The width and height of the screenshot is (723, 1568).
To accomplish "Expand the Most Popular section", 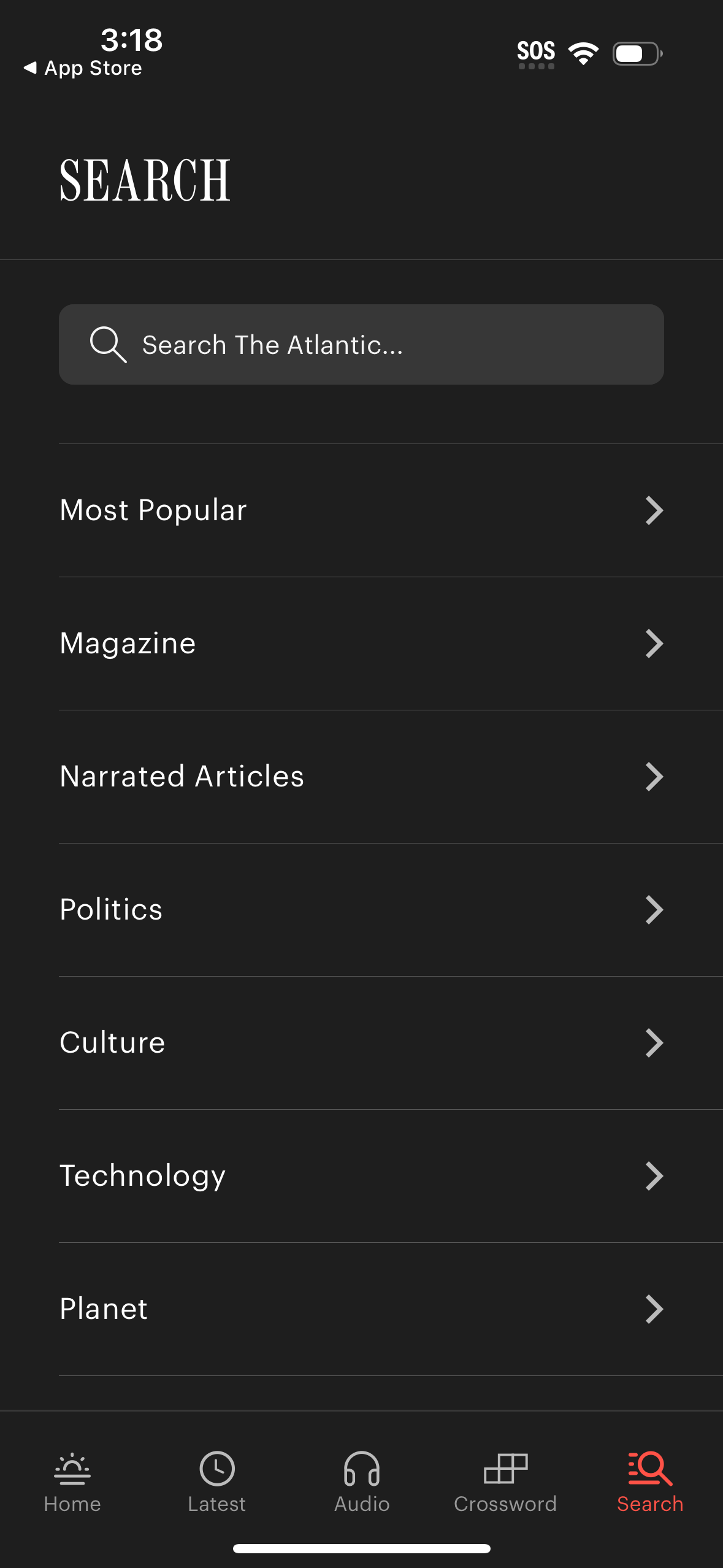I will point(654,510).
